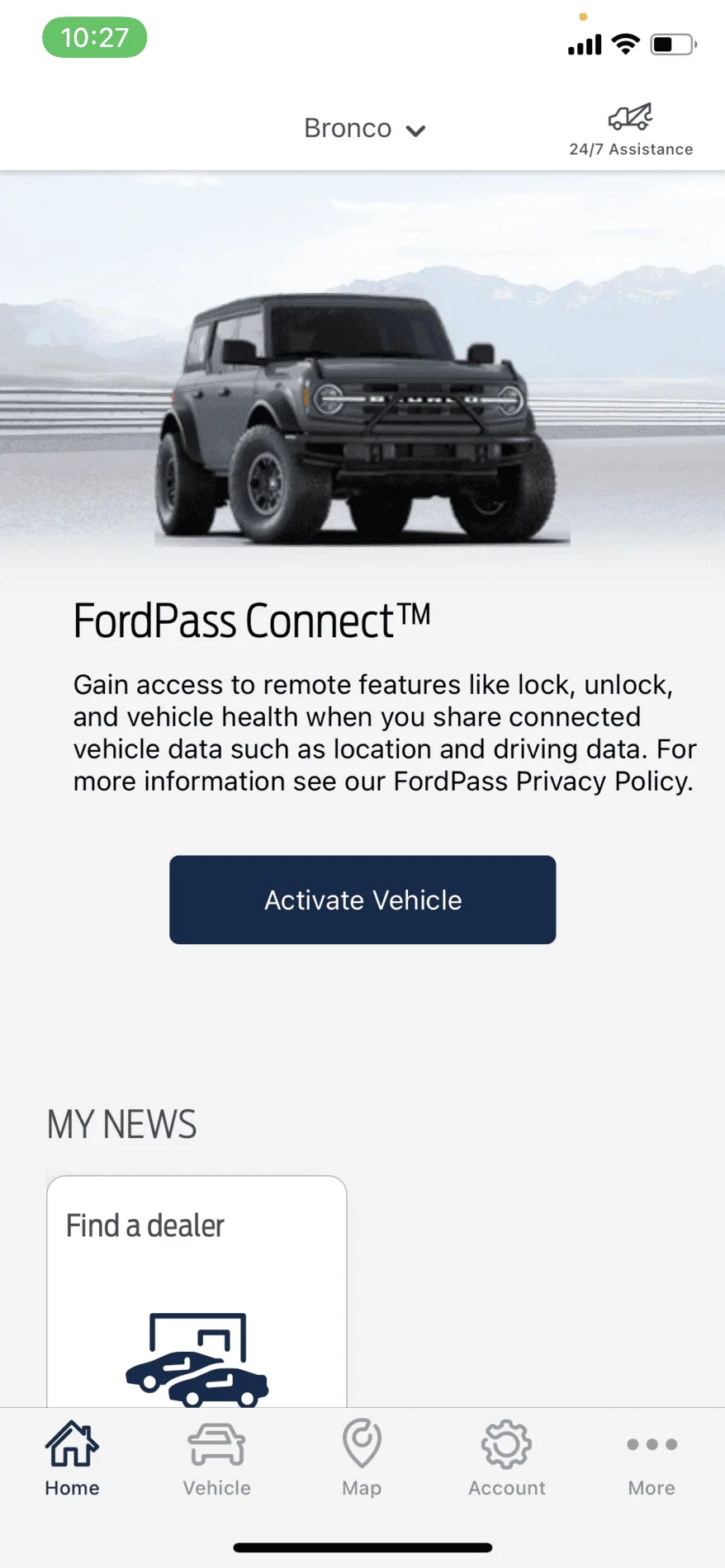Open 24/7 Assistance

[x=631, y=130]
